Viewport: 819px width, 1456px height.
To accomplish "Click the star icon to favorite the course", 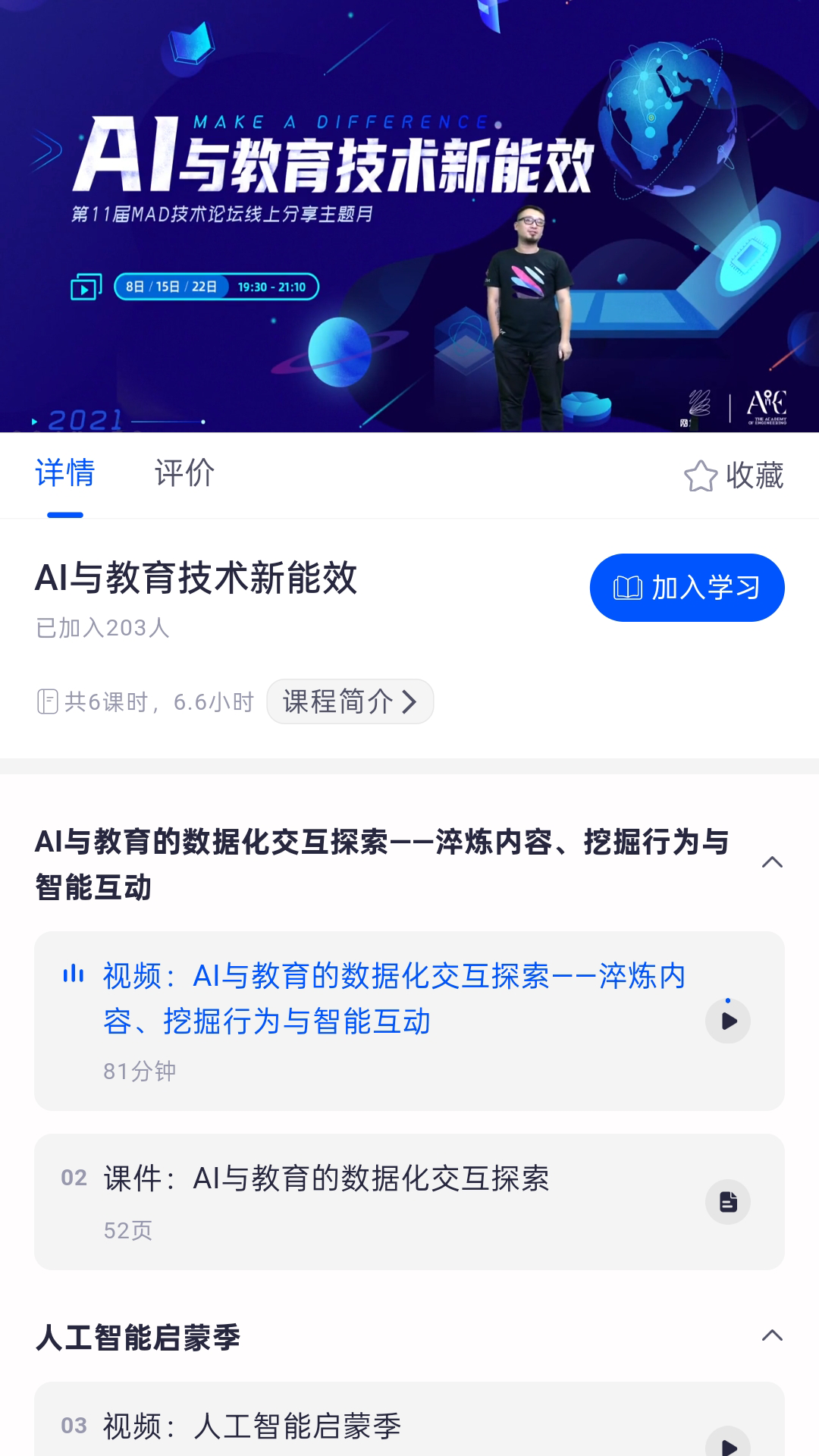I will pos(701,475).
